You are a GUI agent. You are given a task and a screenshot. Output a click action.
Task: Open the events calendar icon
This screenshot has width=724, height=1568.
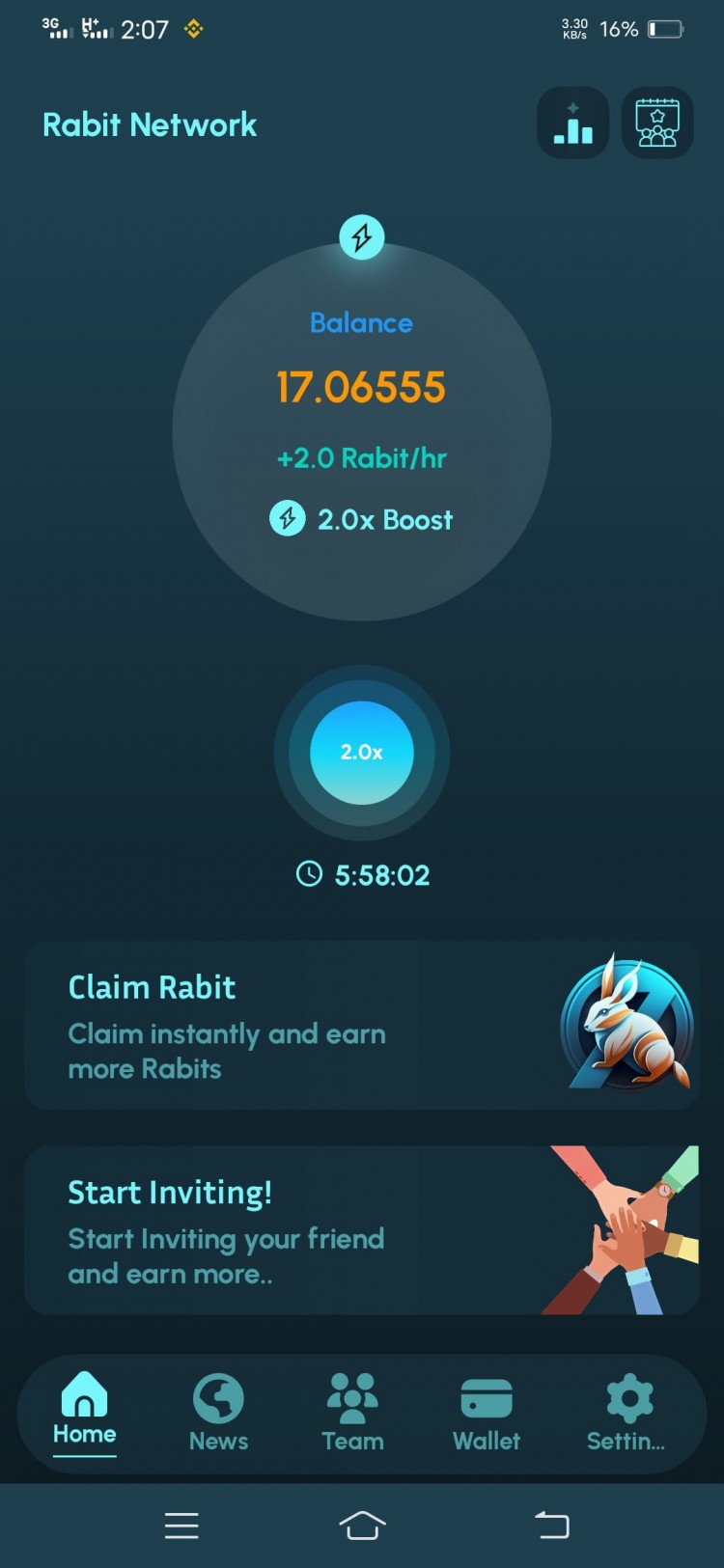[656, 124]
